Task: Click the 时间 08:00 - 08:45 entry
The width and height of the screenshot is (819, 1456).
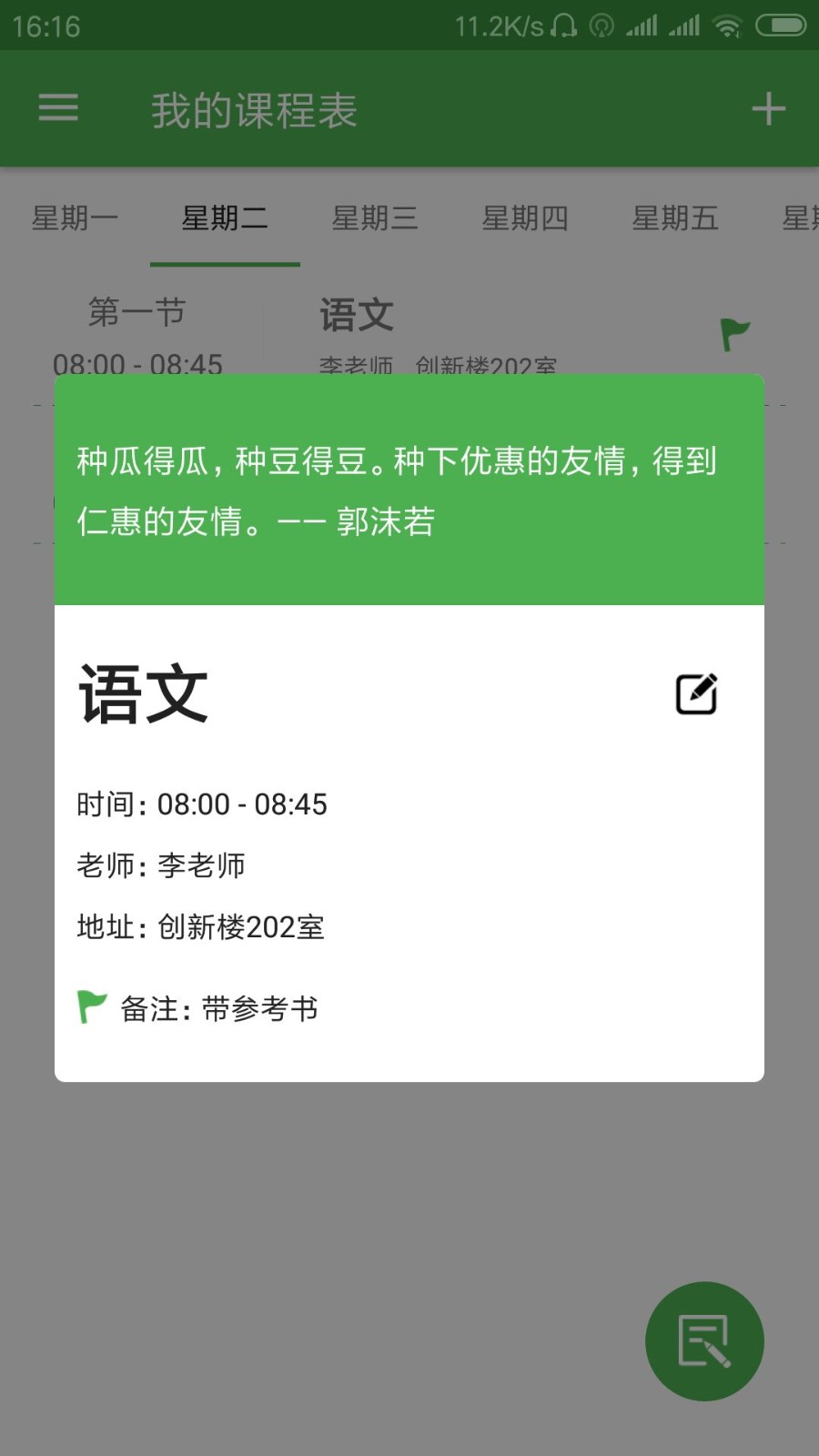Action: pos(202,804)
